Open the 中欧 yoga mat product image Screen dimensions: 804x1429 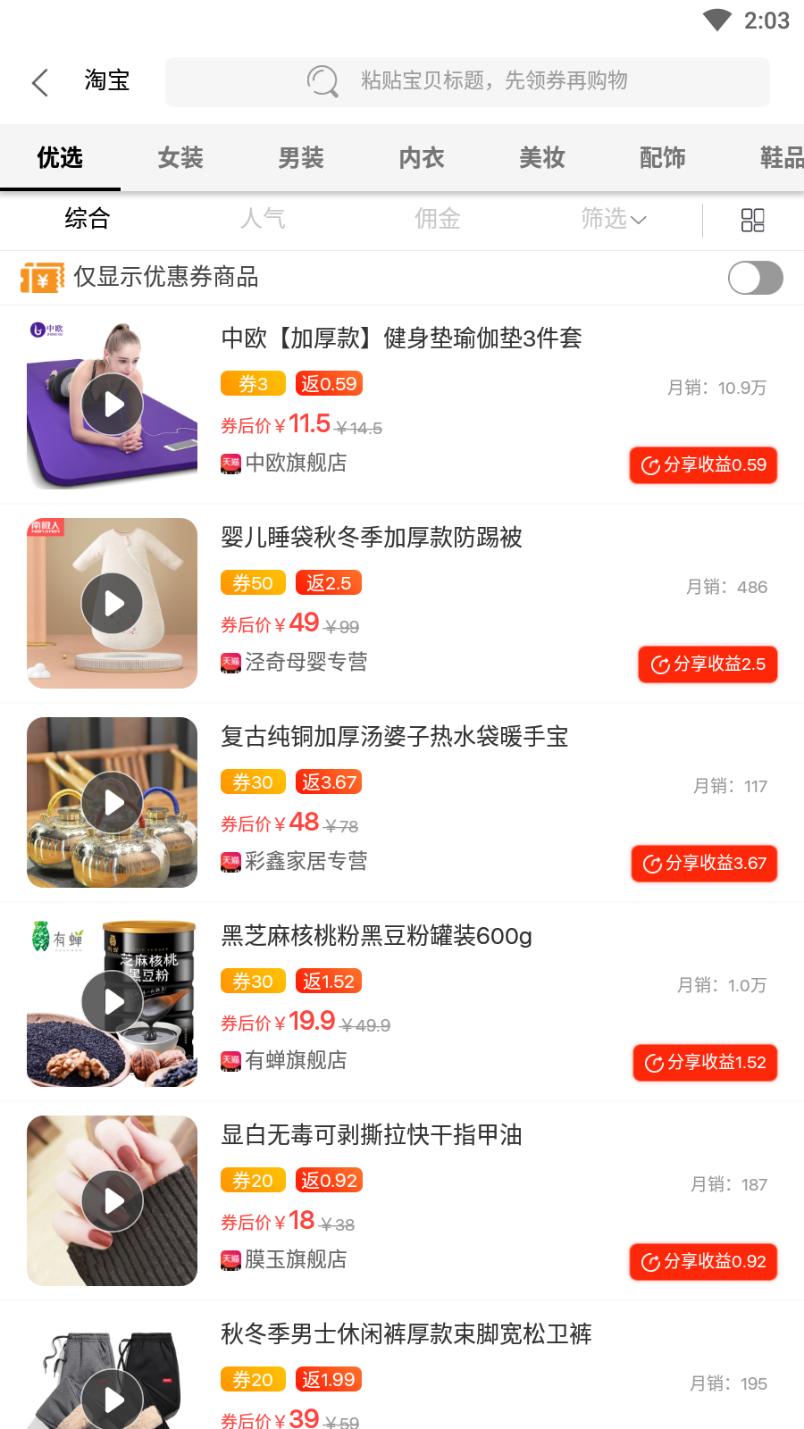click(112, 404)
